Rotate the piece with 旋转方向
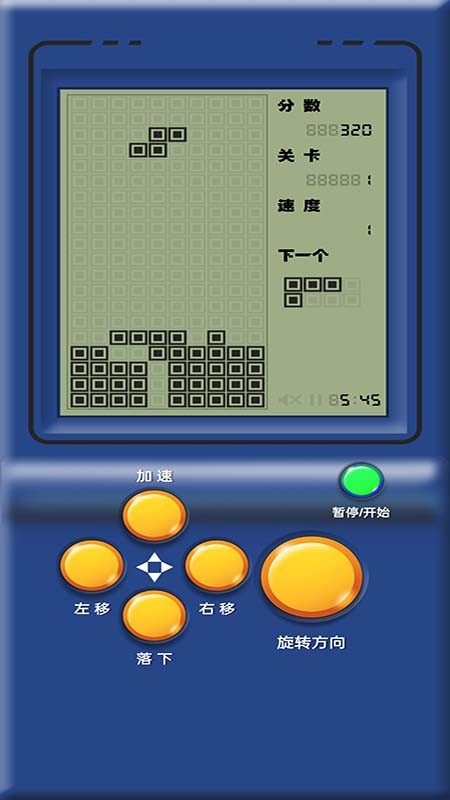 coord(312,577)
